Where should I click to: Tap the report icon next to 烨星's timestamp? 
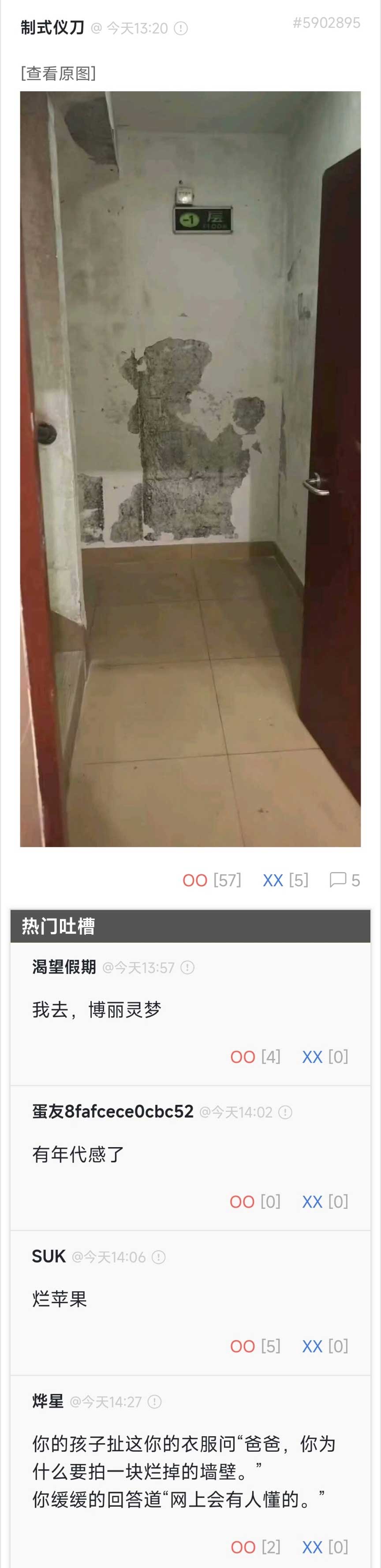(x=155, y=1402)
